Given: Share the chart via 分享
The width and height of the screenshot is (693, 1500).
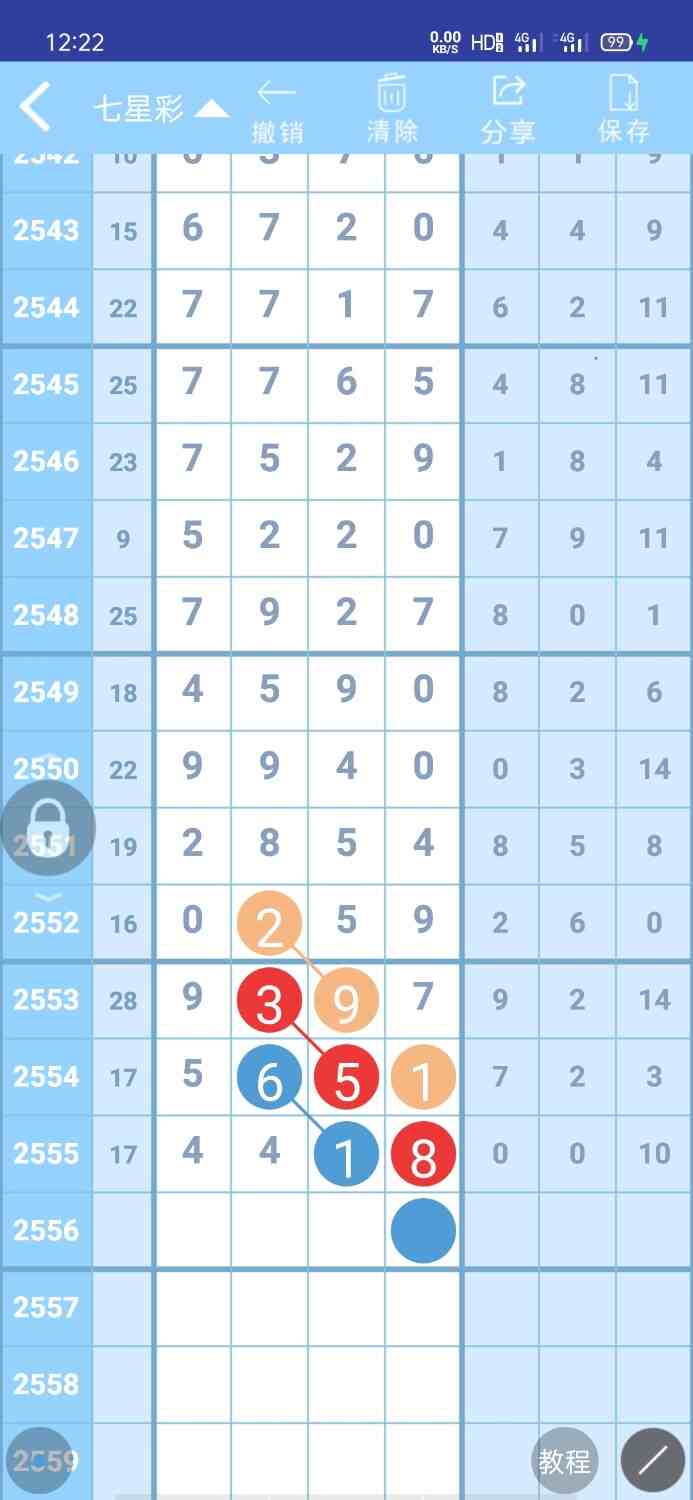Looking at the screenshot, I should (508, 110).
